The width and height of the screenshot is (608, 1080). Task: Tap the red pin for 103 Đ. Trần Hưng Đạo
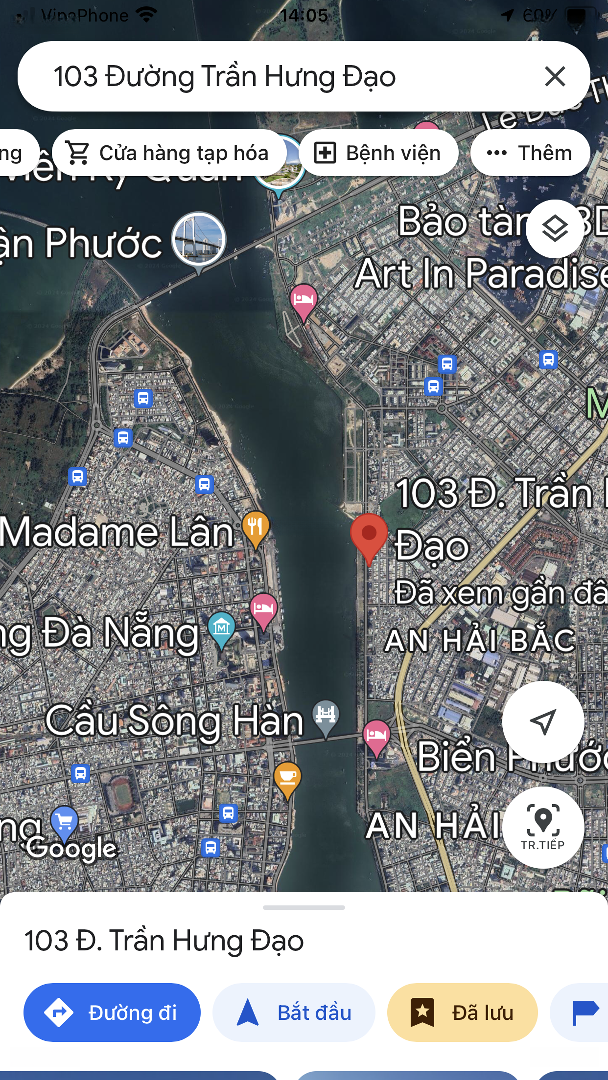point(369,537)
